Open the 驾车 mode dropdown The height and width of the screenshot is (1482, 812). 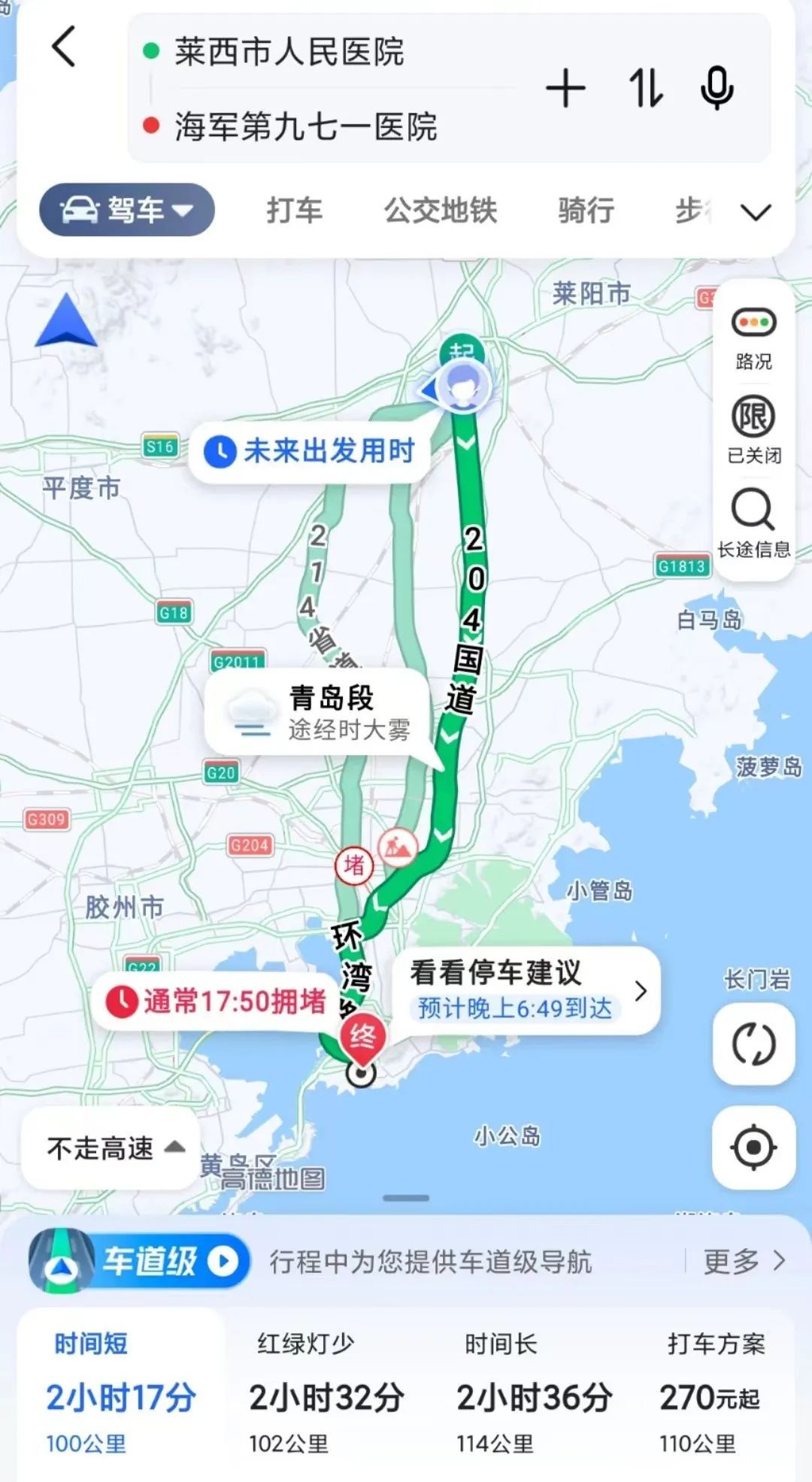pos(127,210)
